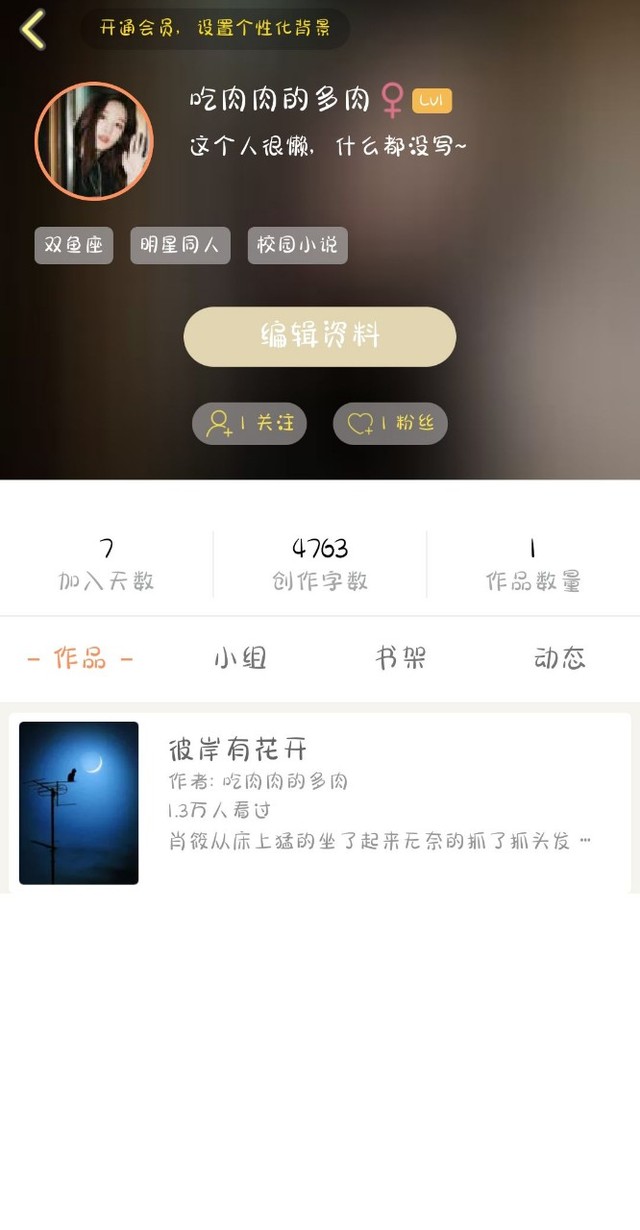Go back using the yellow arrow
640x1230 pixels.
click(33, 29)
